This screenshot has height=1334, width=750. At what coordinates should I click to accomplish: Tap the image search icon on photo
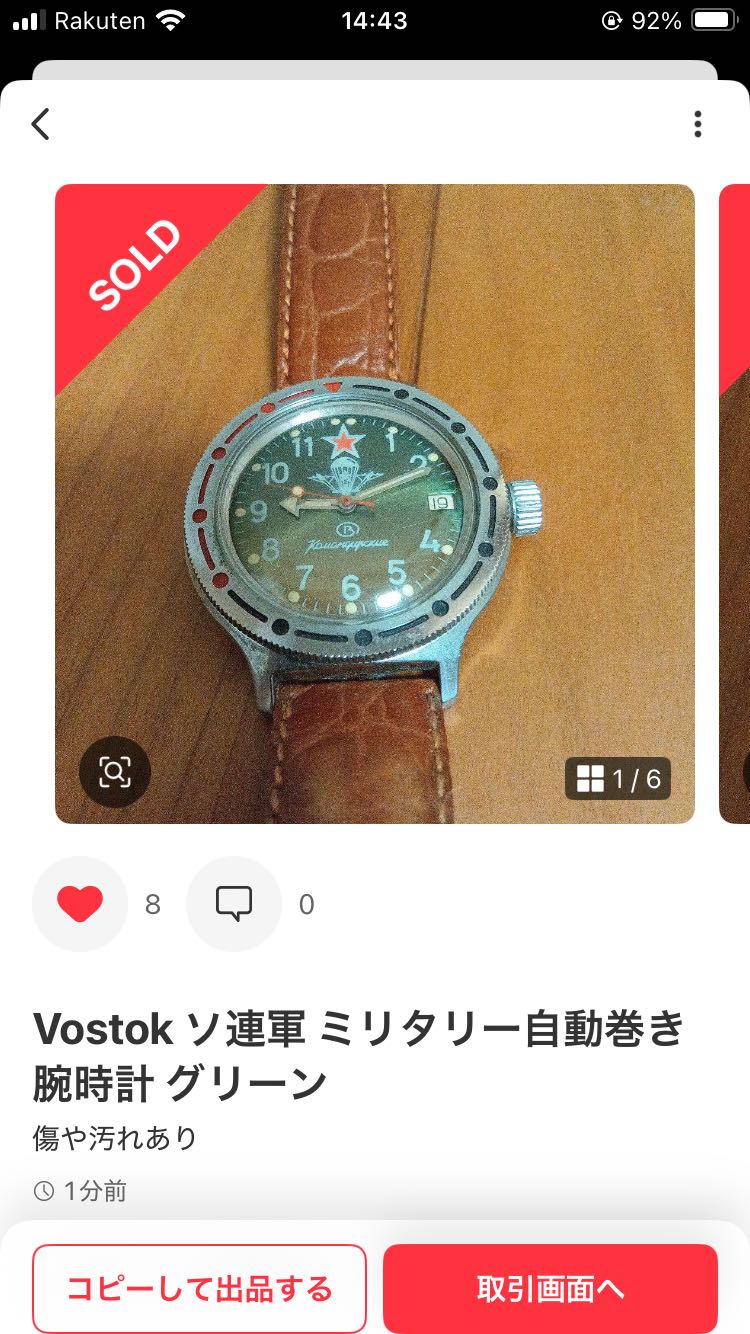(x=115, y=771)
